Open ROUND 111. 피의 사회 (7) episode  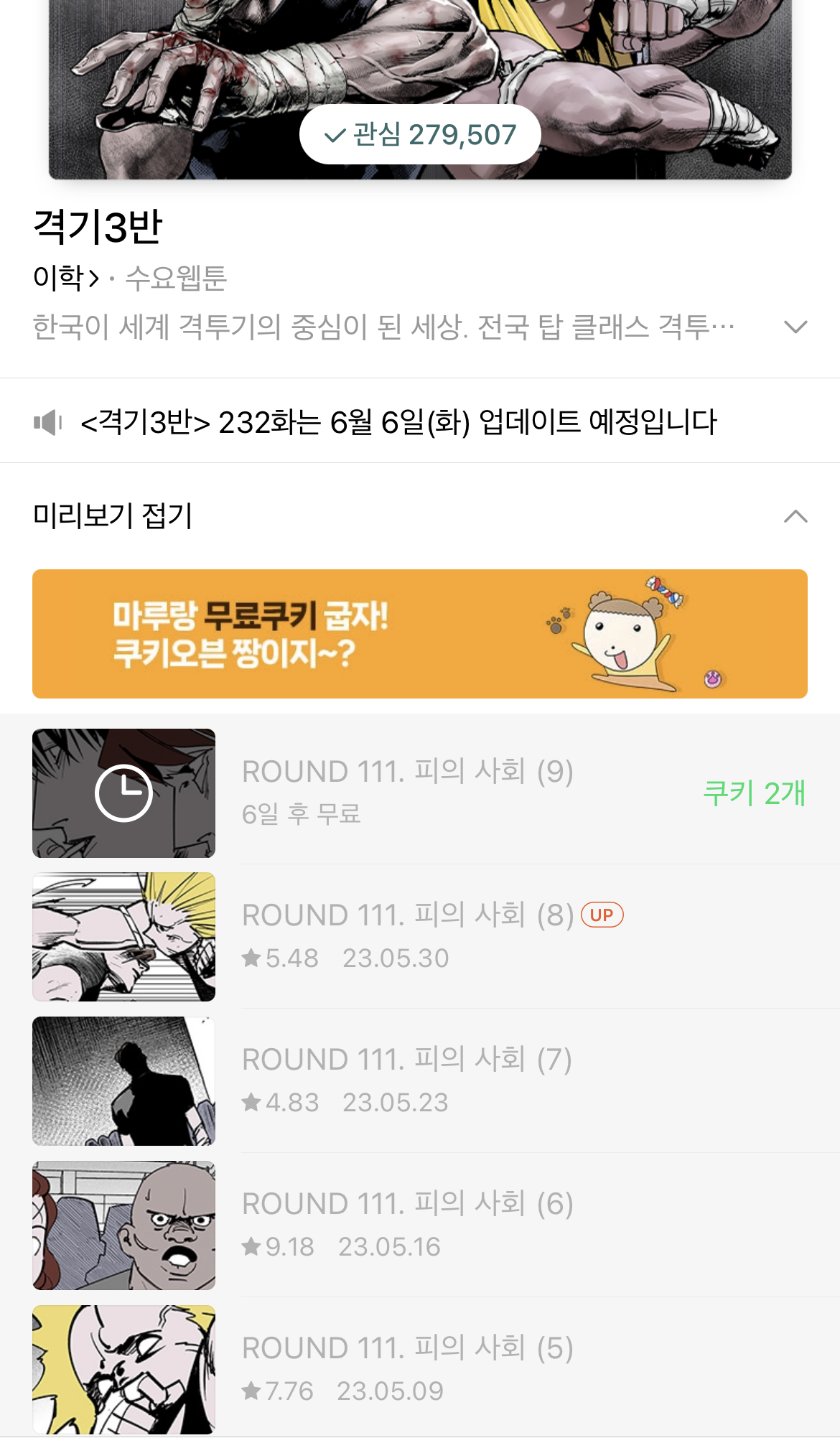tap(420, 1081)
